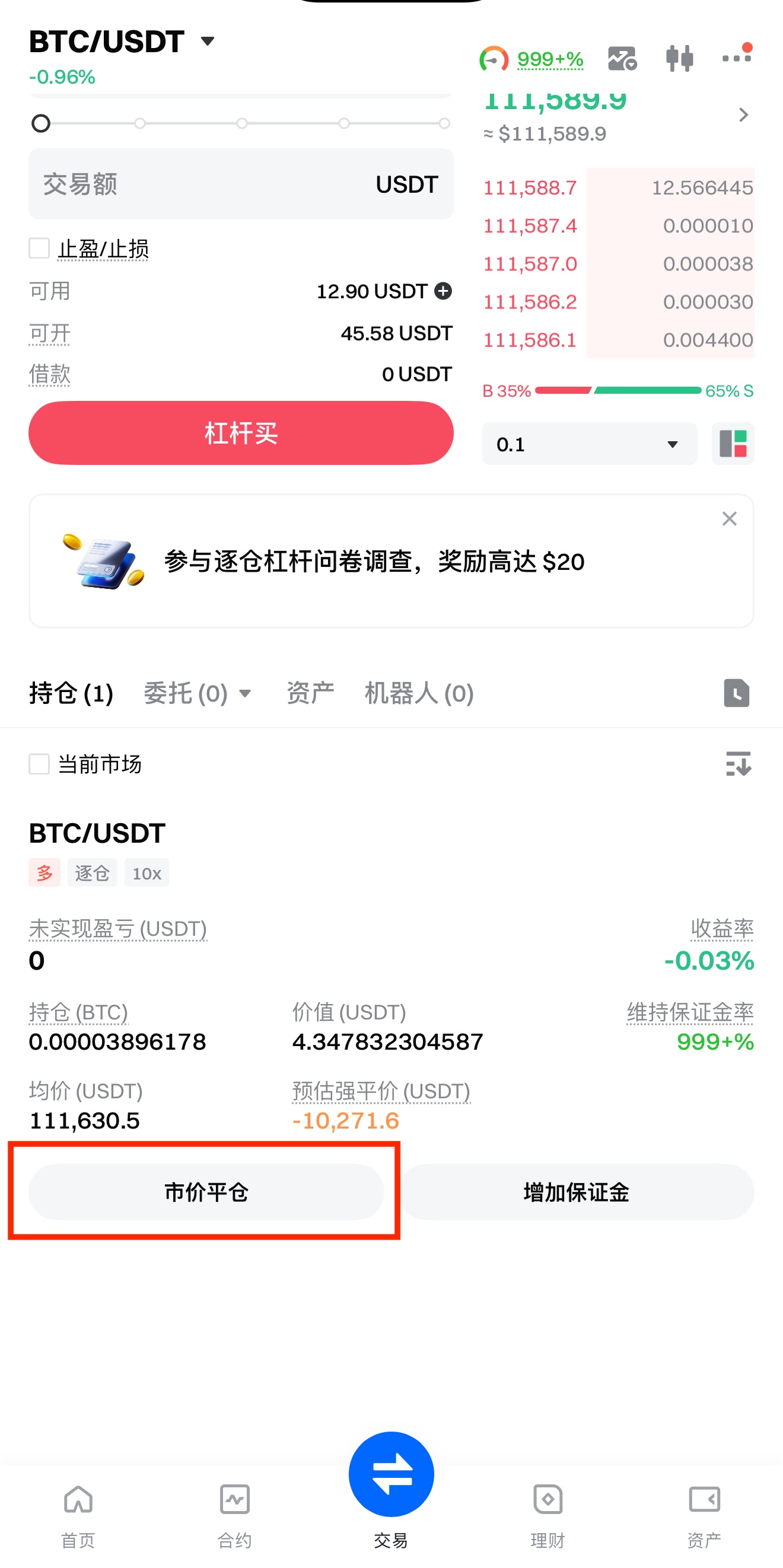Switch to the 机器人 (0) tab
This screenshot has width=783, height=1568.
tap(419, 693)
